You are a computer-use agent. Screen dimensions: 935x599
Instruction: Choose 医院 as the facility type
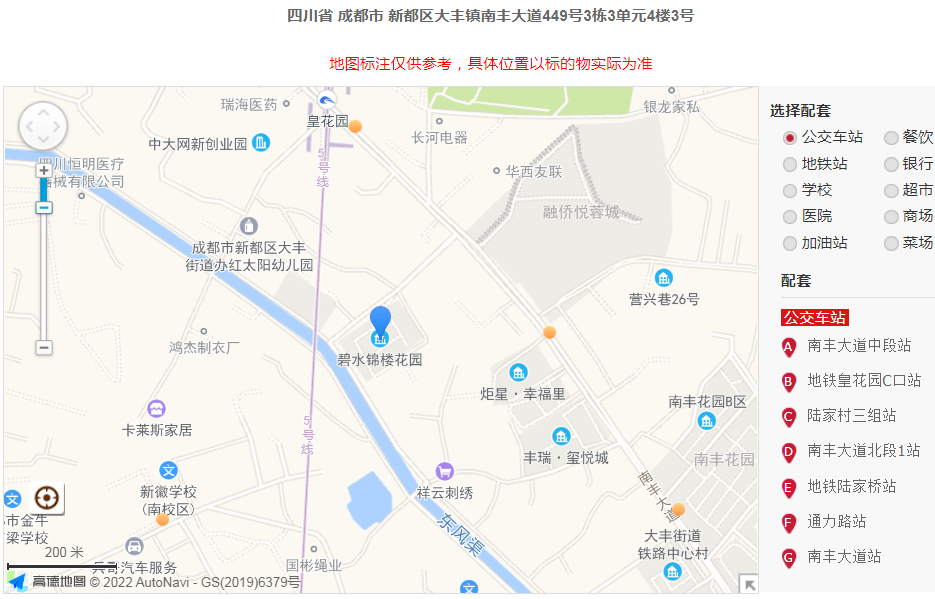(x=790, y=216)
